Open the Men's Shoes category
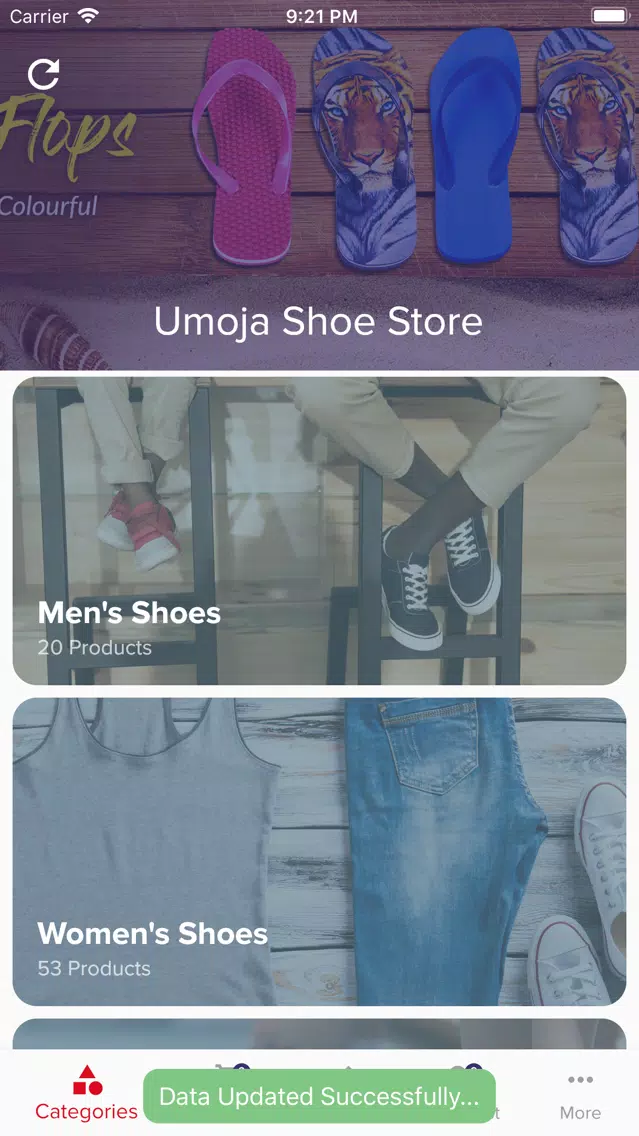 click(x=320, y=531)
